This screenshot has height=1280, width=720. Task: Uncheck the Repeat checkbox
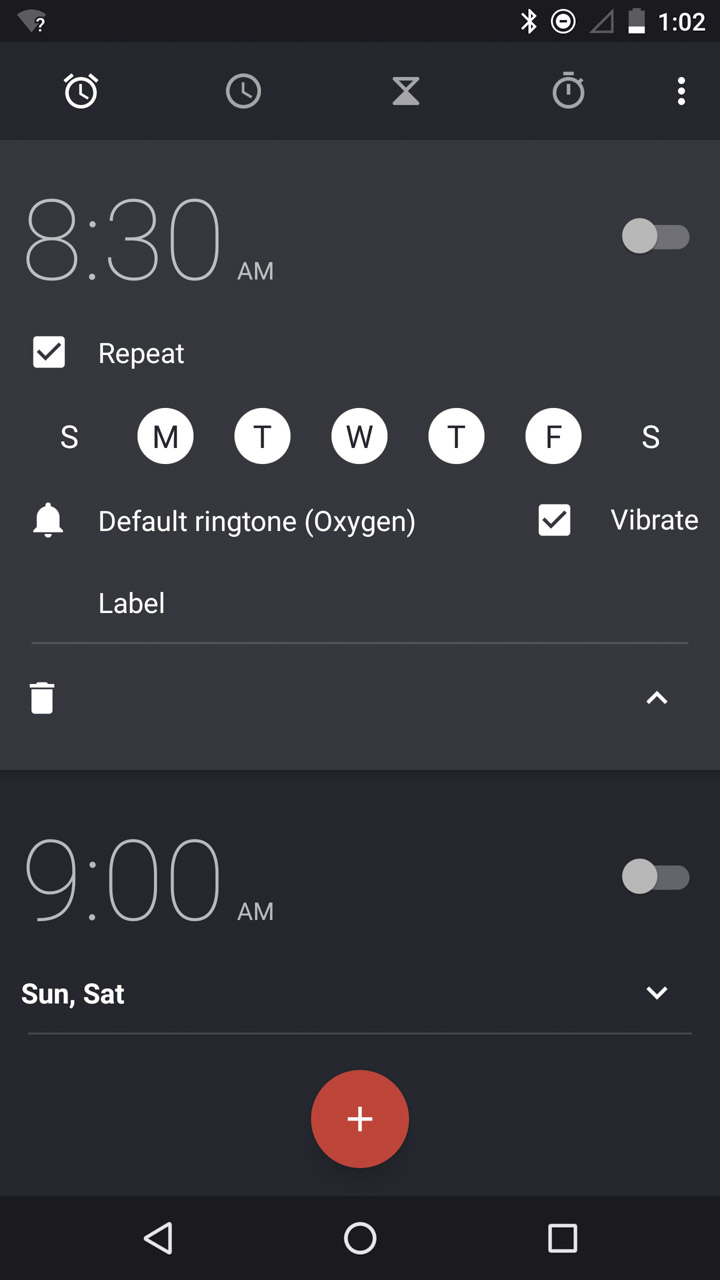tap(49, 353)
